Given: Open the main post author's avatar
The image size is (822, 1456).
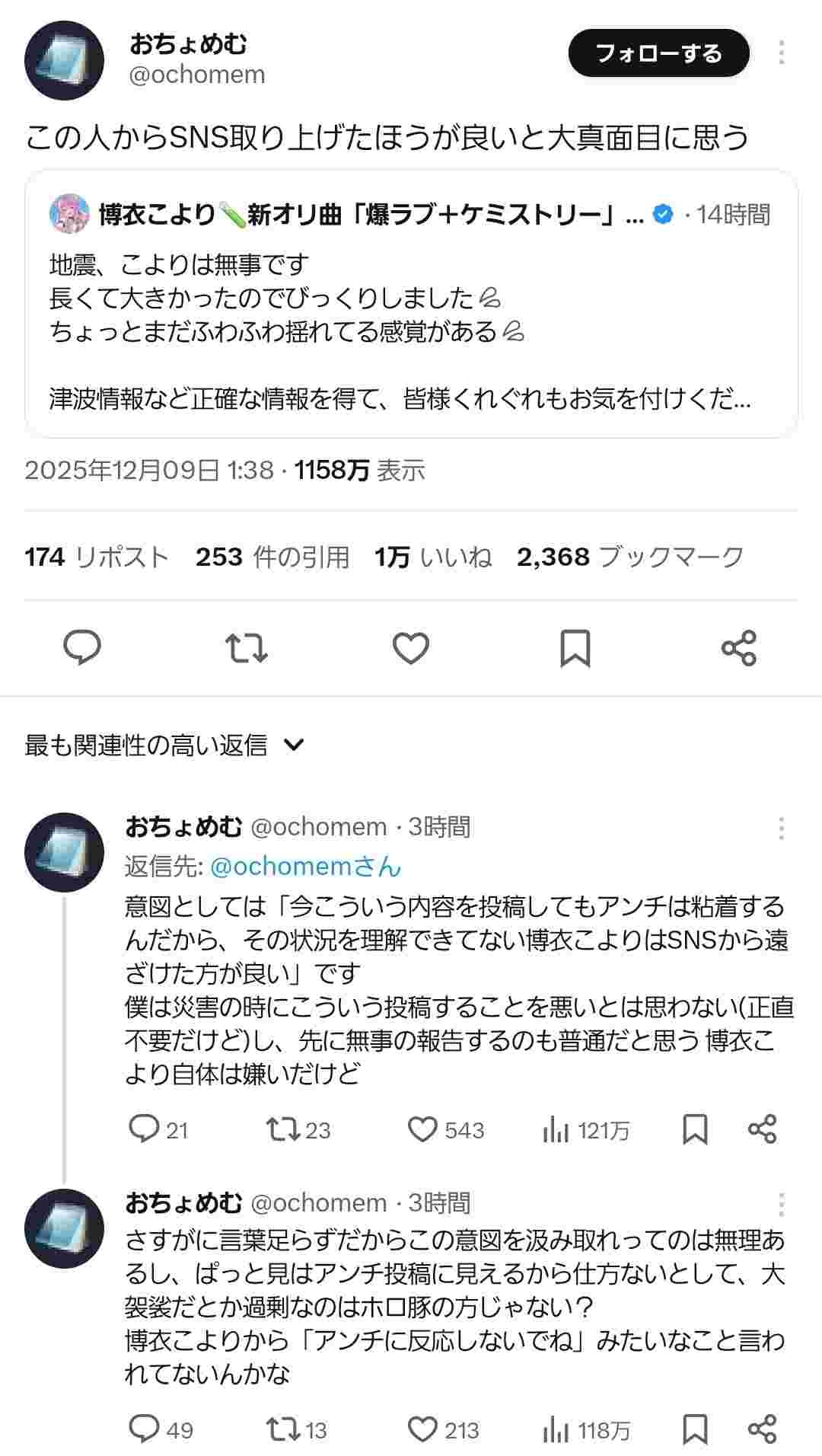Looking at the screenshot, I should 64,60.
